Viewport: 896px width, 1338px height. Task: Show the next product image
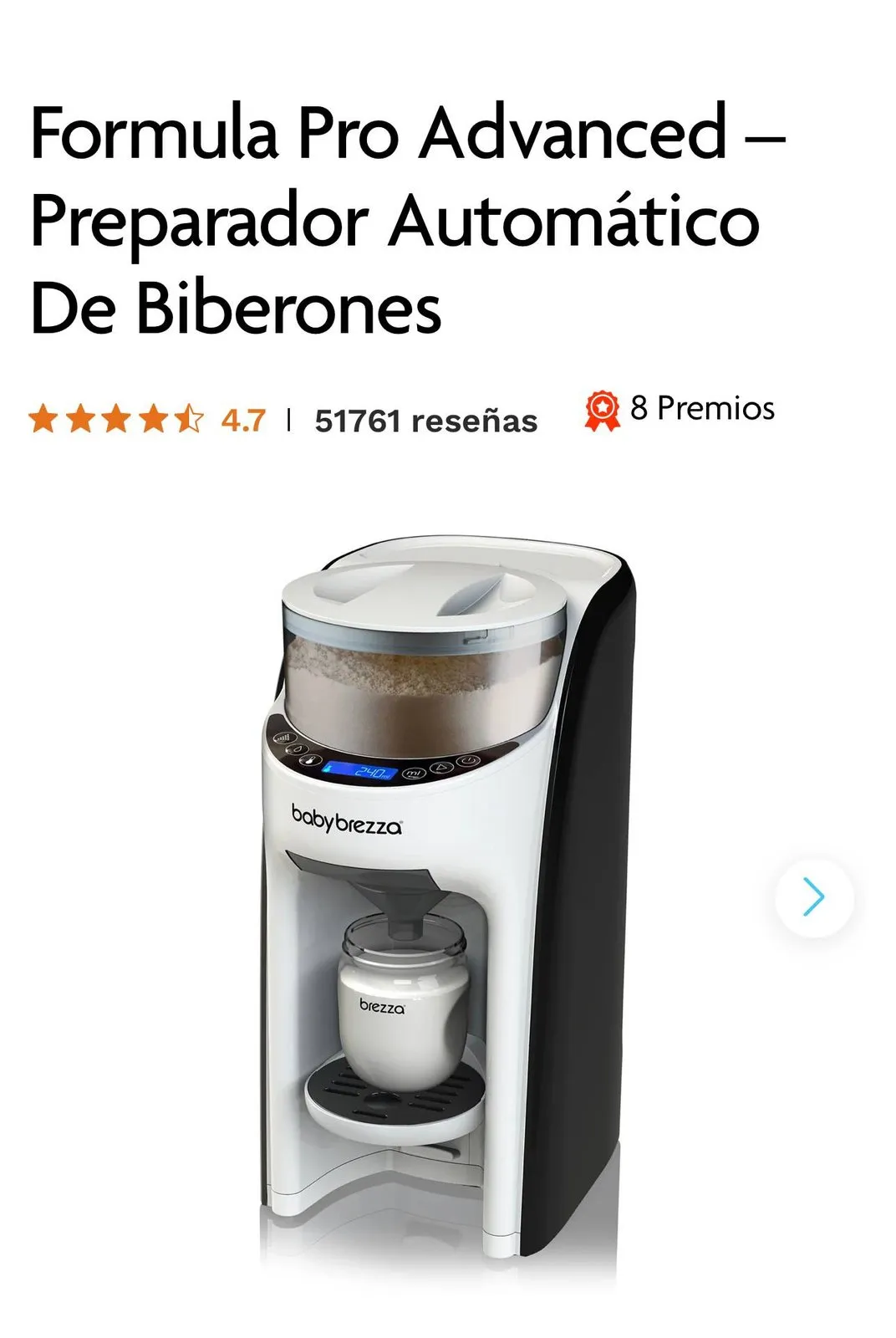(813, 897)
